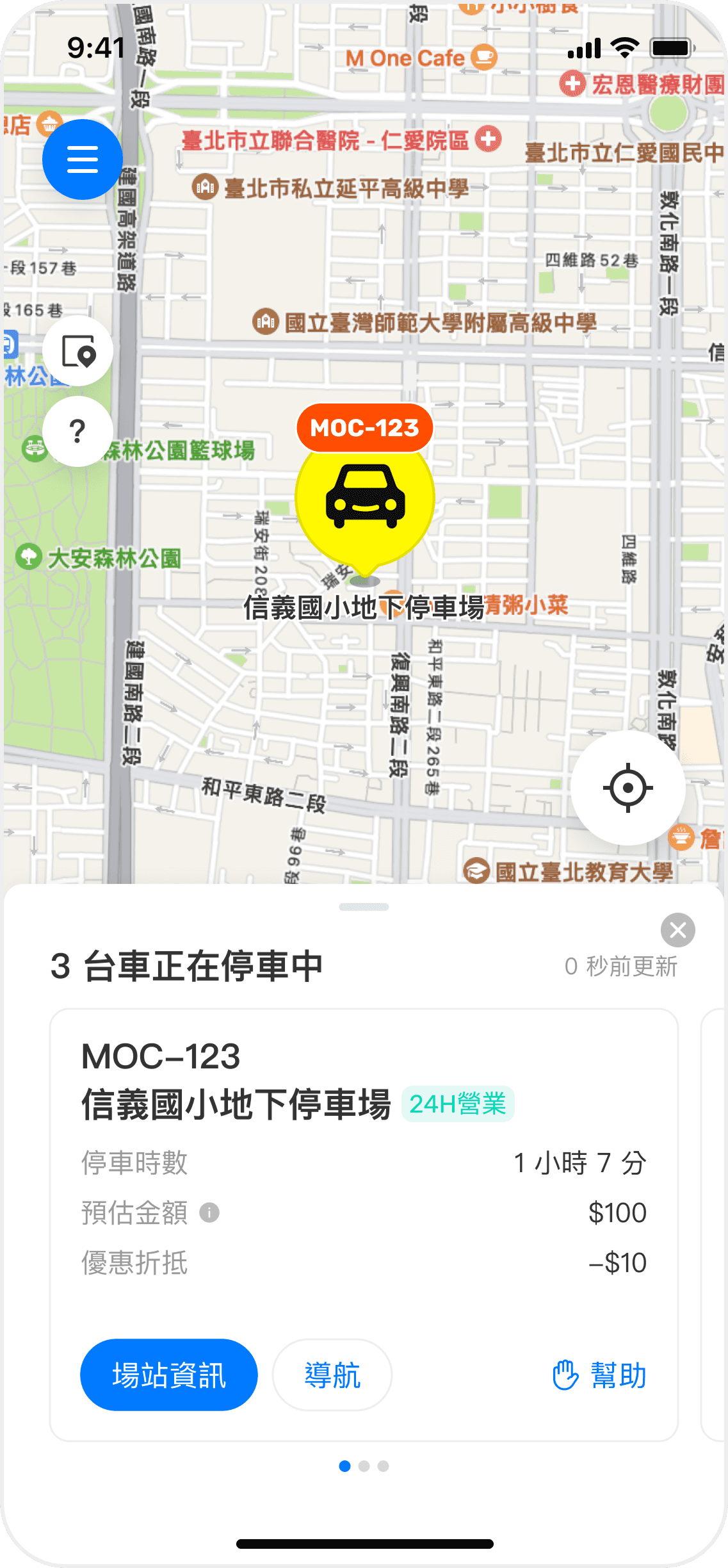Tap the map location list icon
The image size is (728, 1568).
pos(78,351)
